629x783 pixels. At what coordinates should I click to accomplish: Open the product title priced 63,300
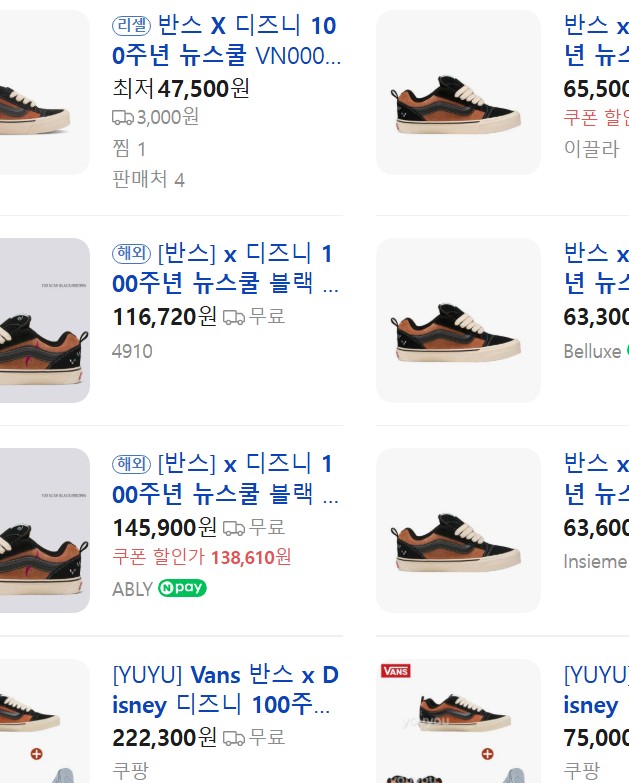pos(596,268)
